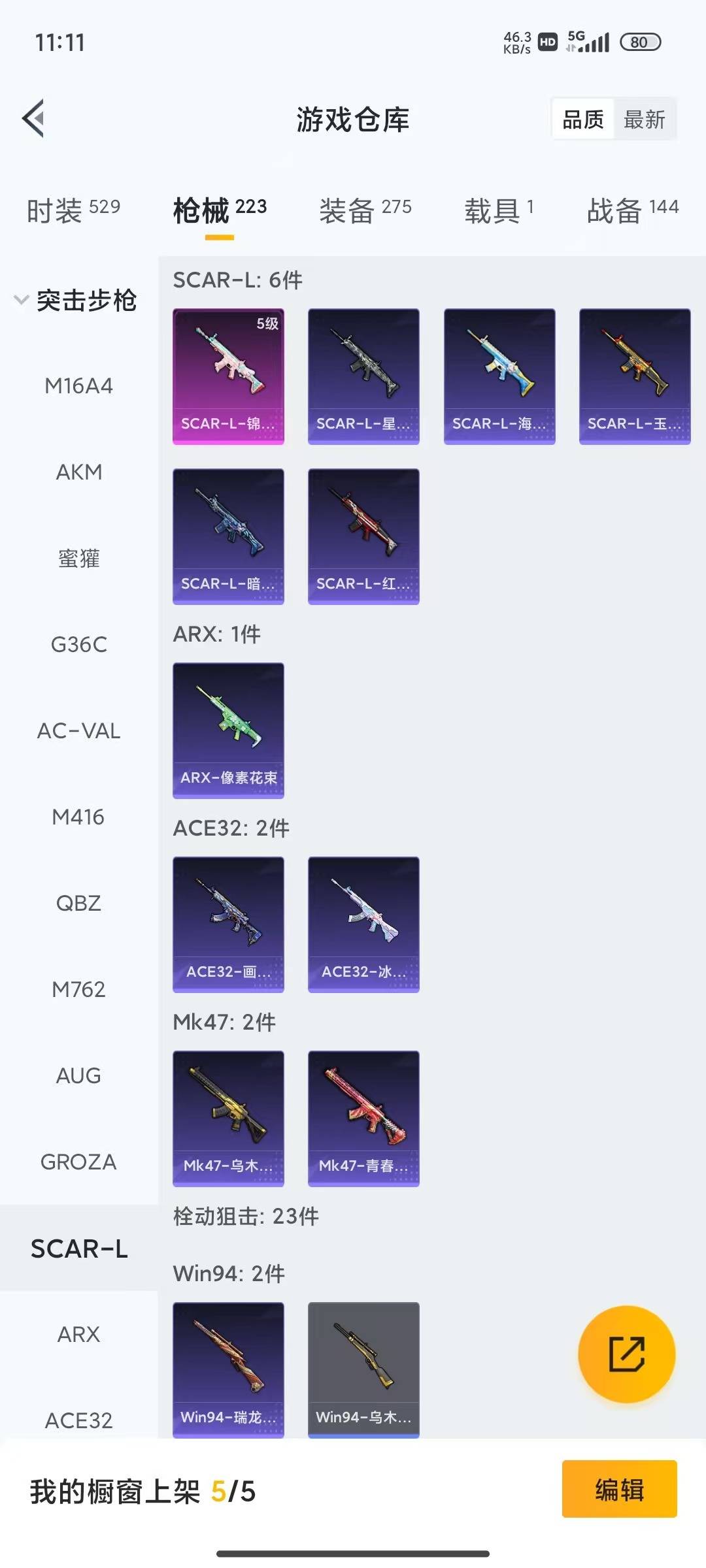This screenshot has width=706, height=1568.
Task: Select M16A4 in the sidebar
Action: coord(78,385)
